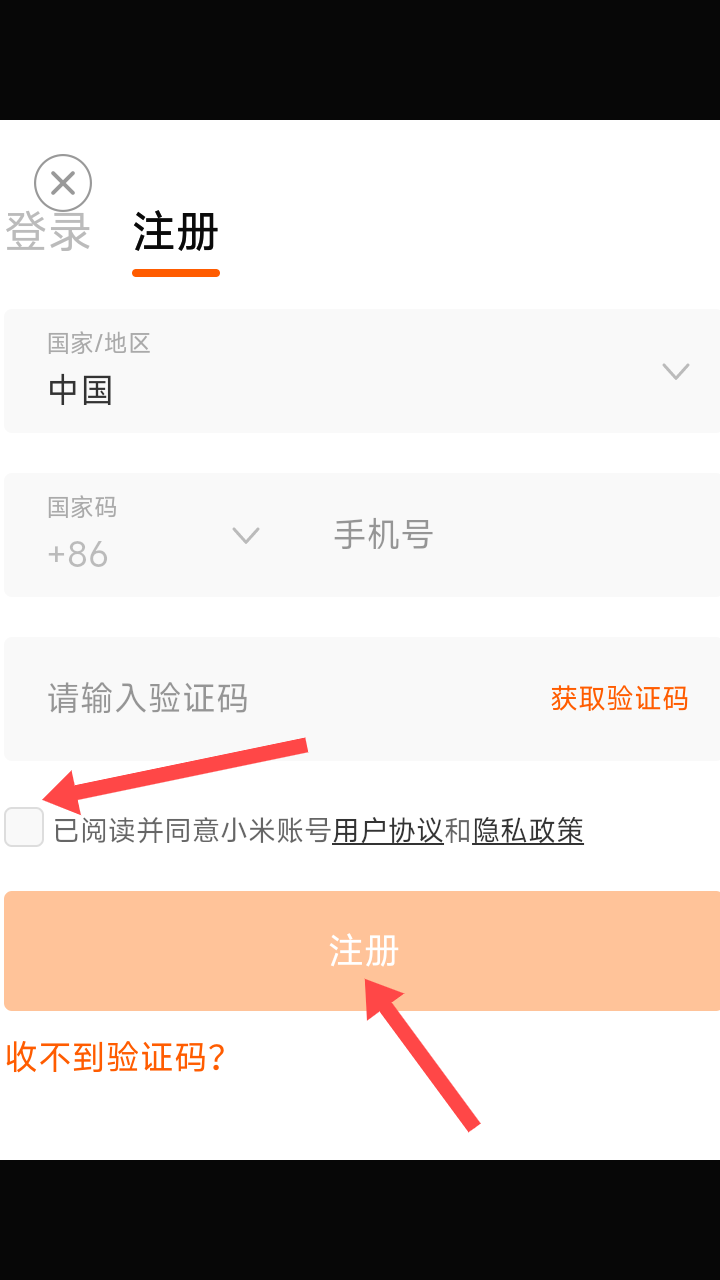This screenshot has width=720, height=1280.
Task: Open the 用户协议 link
Action: coord(388,830)
